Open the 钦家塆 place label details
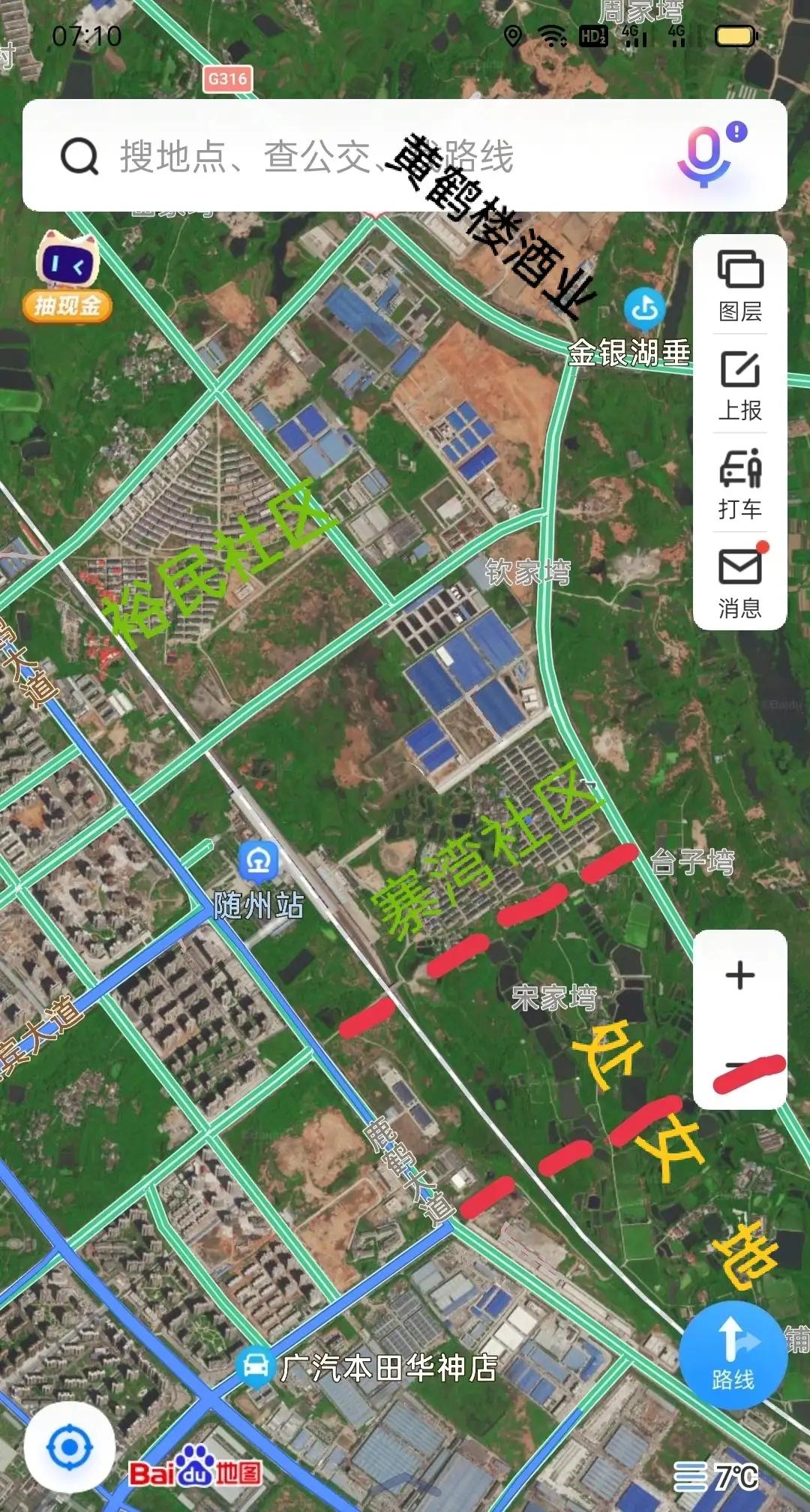Screen dimensions: 810x1512 528,573
